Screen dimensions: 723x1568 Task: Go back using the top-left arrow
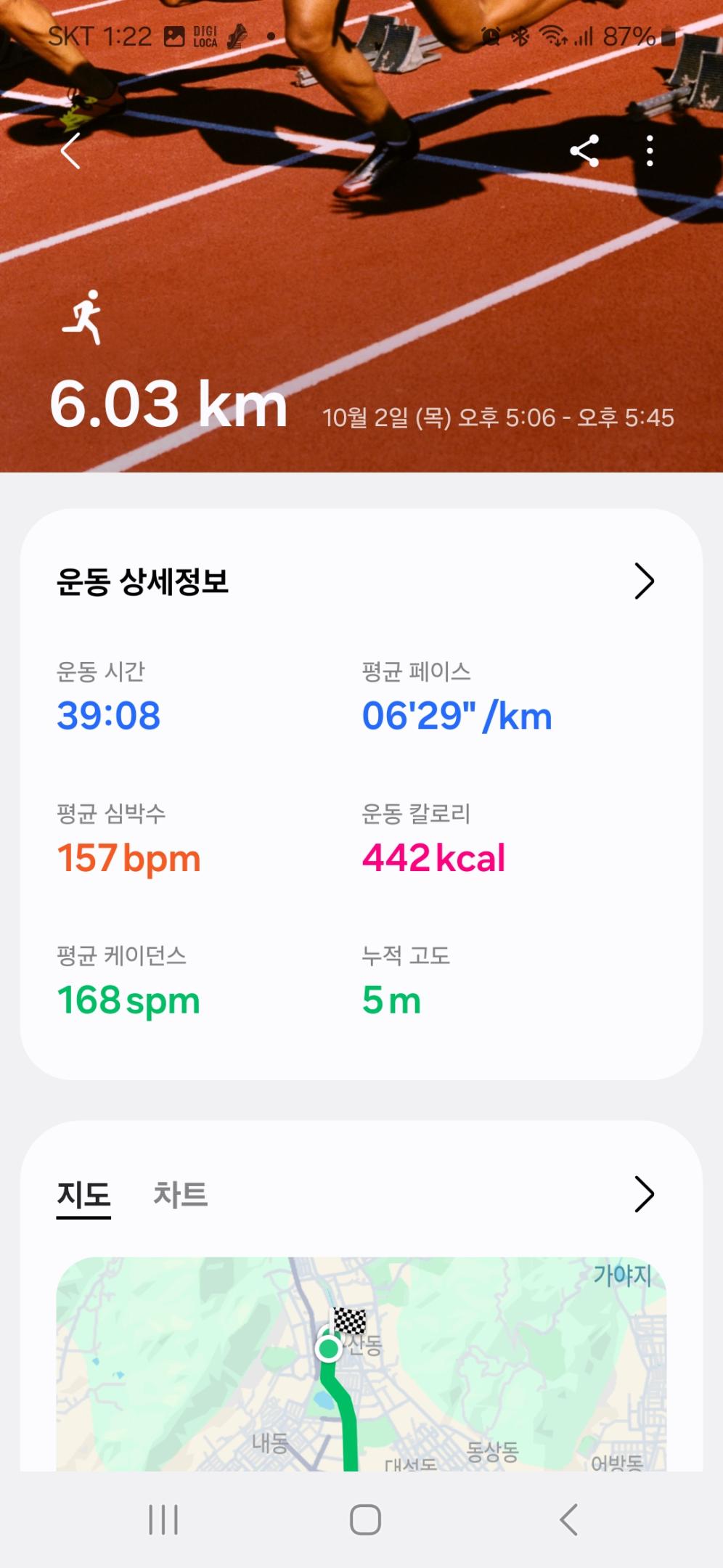70,151
